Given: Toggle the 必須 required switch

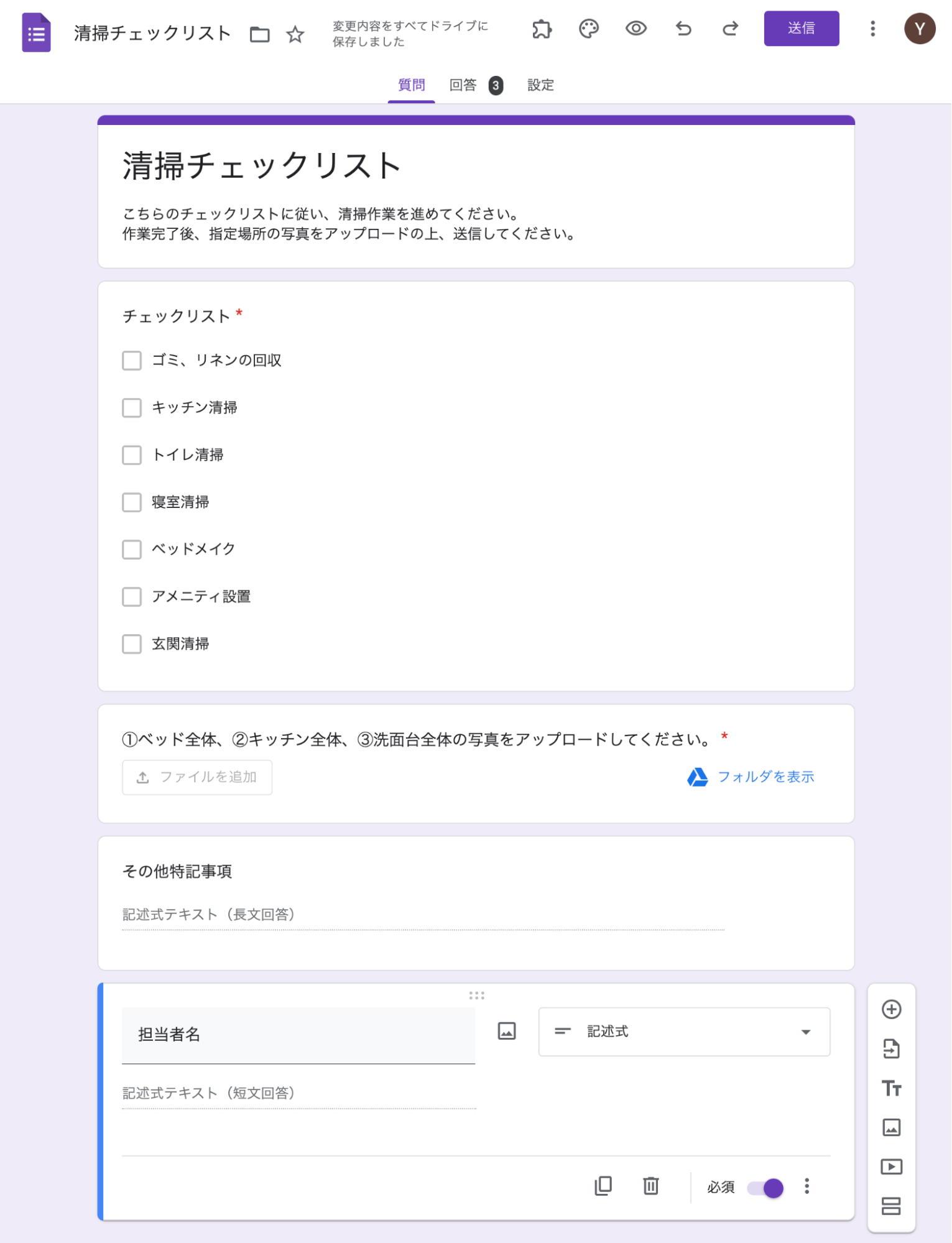Looking at the screenshot, I should (766, 1188).
